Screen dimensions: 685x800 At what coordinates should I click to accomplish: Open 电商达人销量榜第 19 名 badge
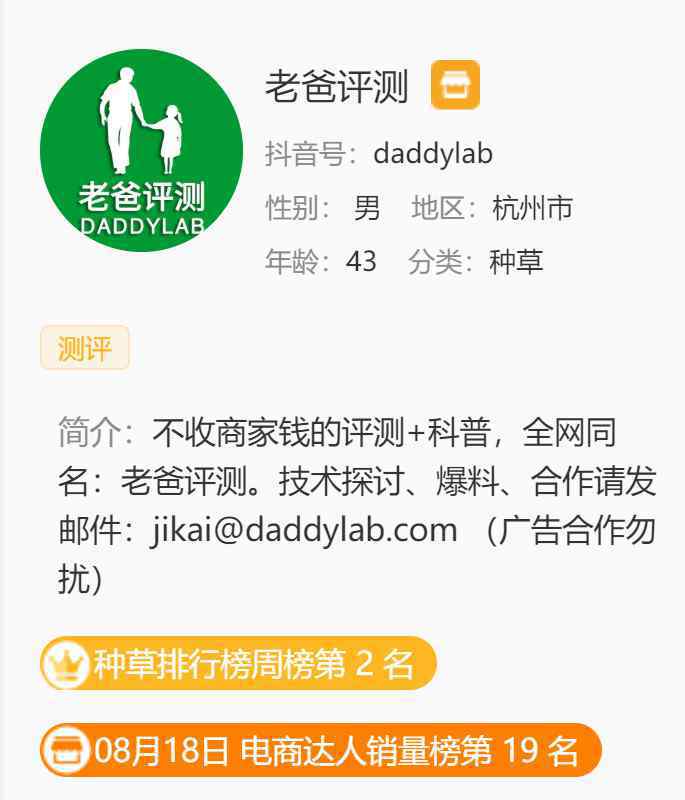pyautogui.click(x=320, y=750)
